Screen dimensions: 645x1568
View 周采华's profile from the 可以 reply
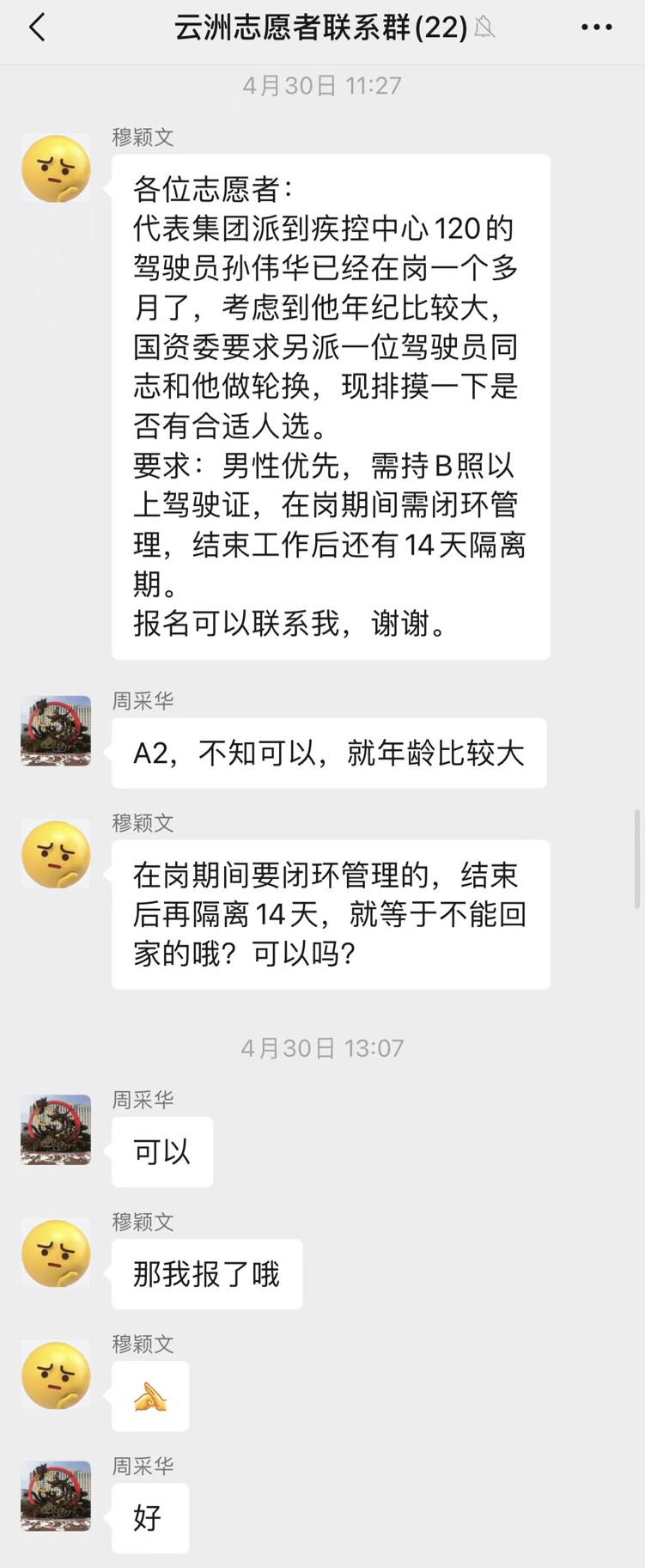pos(56,1130)
